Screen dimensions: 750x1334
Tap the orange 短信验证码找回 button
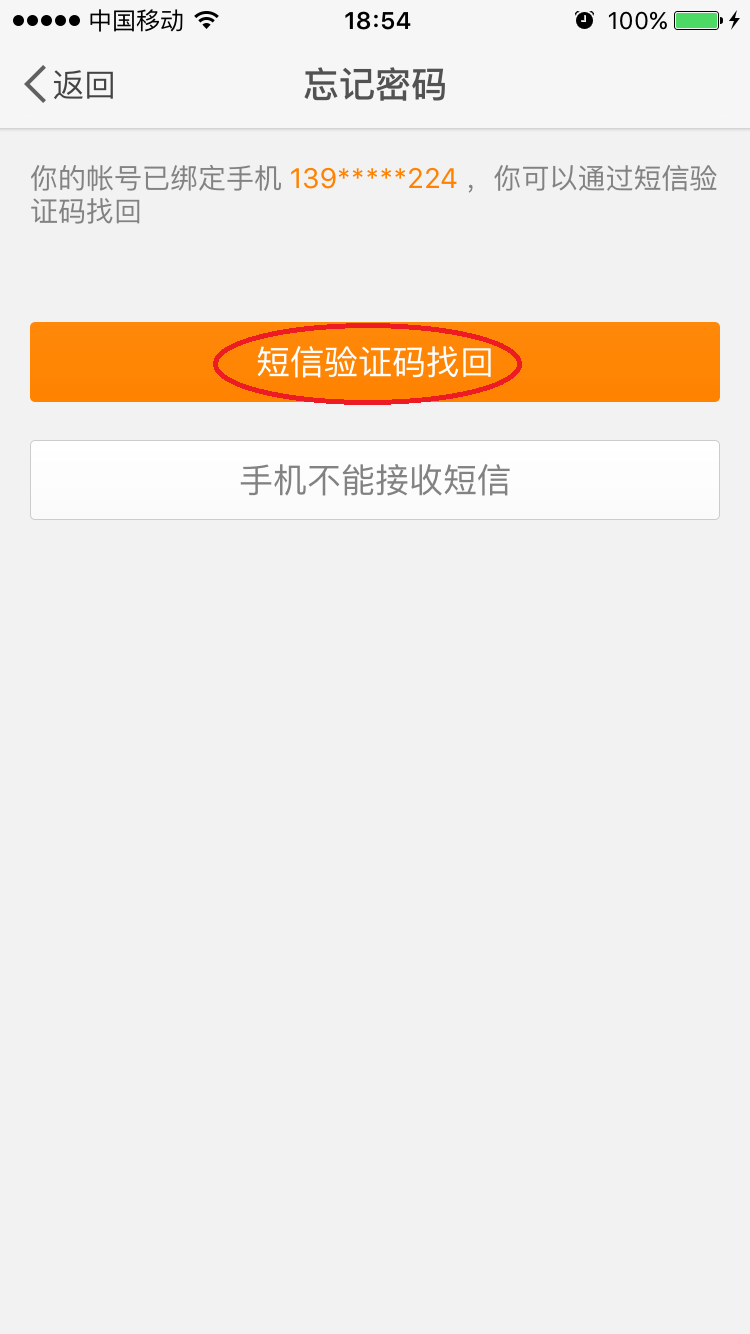[375, 362]
